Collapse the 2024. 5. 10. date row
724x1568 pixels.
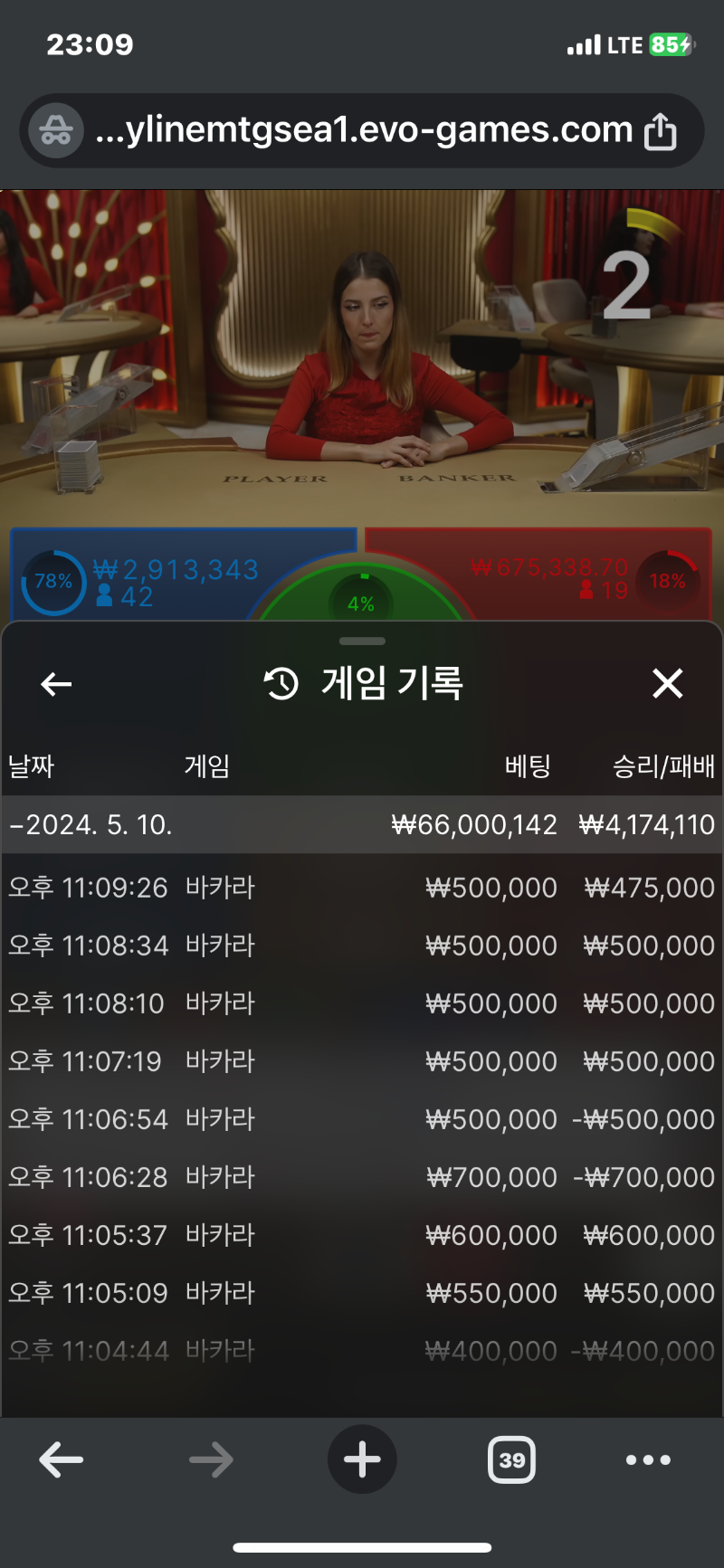(90, 825)
